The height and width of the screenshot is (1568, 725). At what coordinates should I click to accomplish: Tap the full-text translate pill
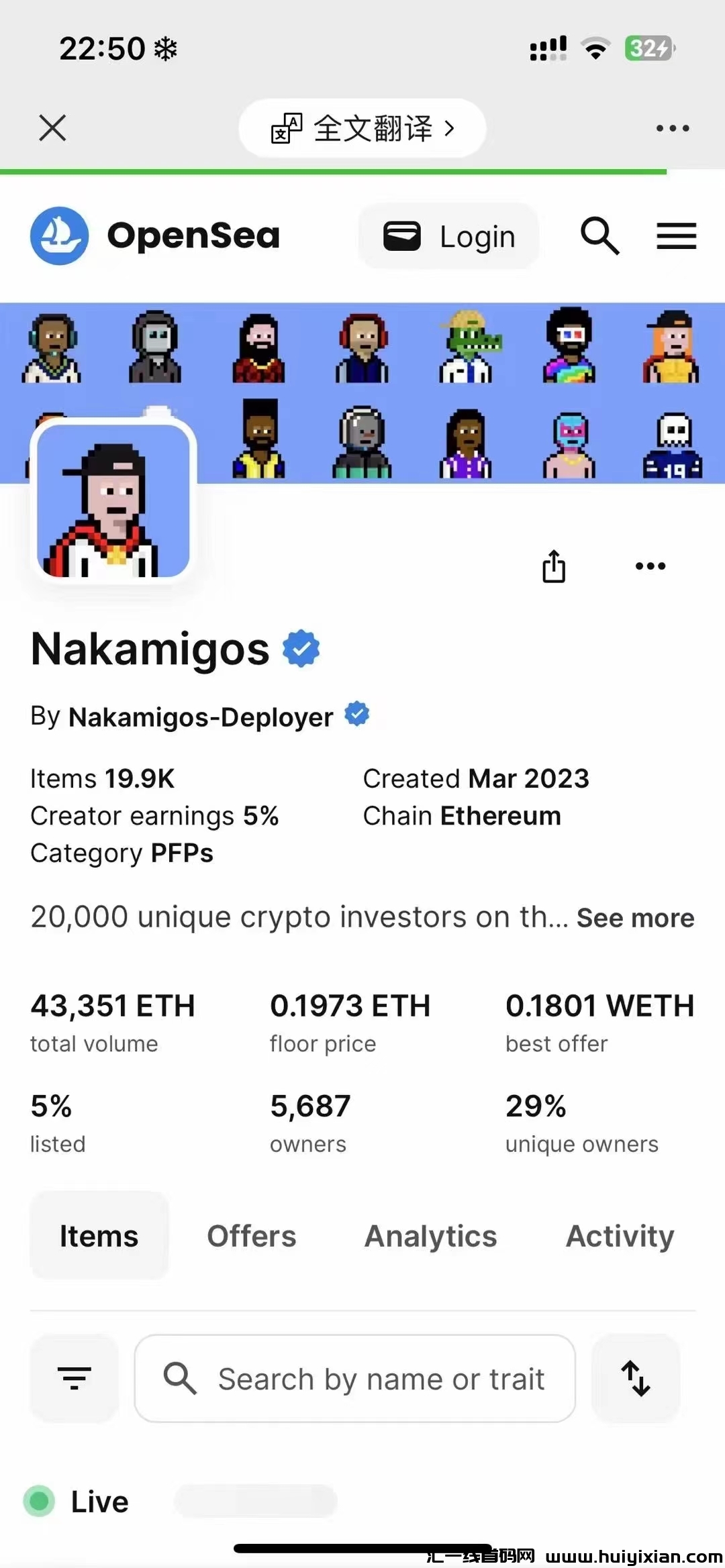(362, 128)
